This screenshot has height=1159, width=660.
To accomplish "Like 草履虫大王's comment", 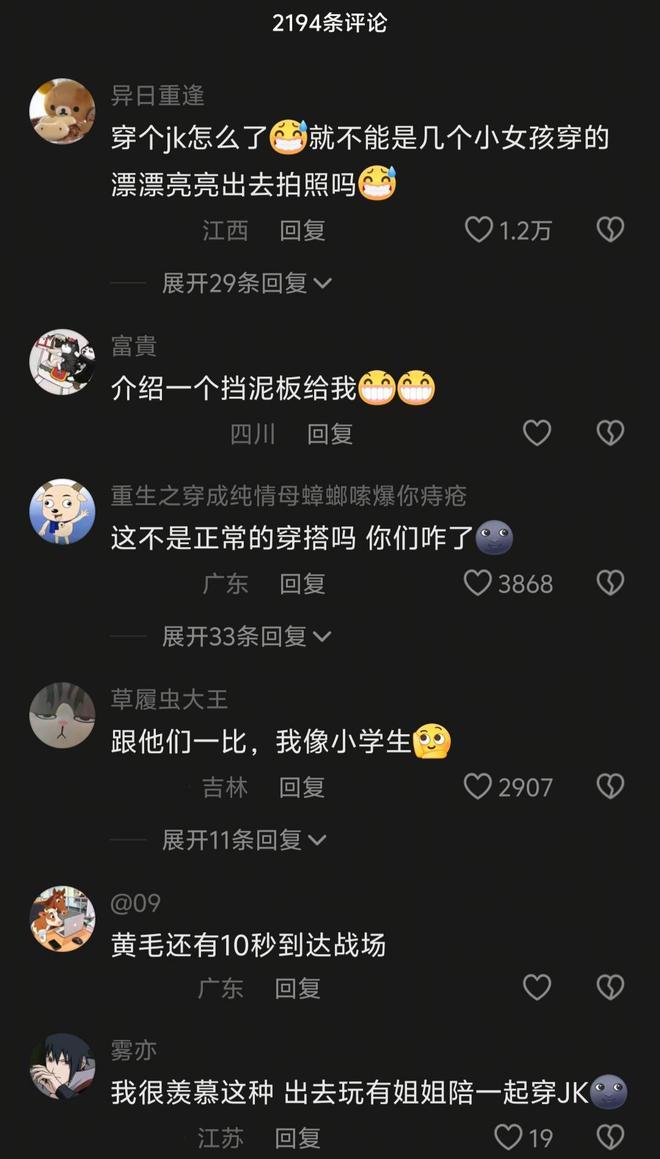I will coord(478,787).
